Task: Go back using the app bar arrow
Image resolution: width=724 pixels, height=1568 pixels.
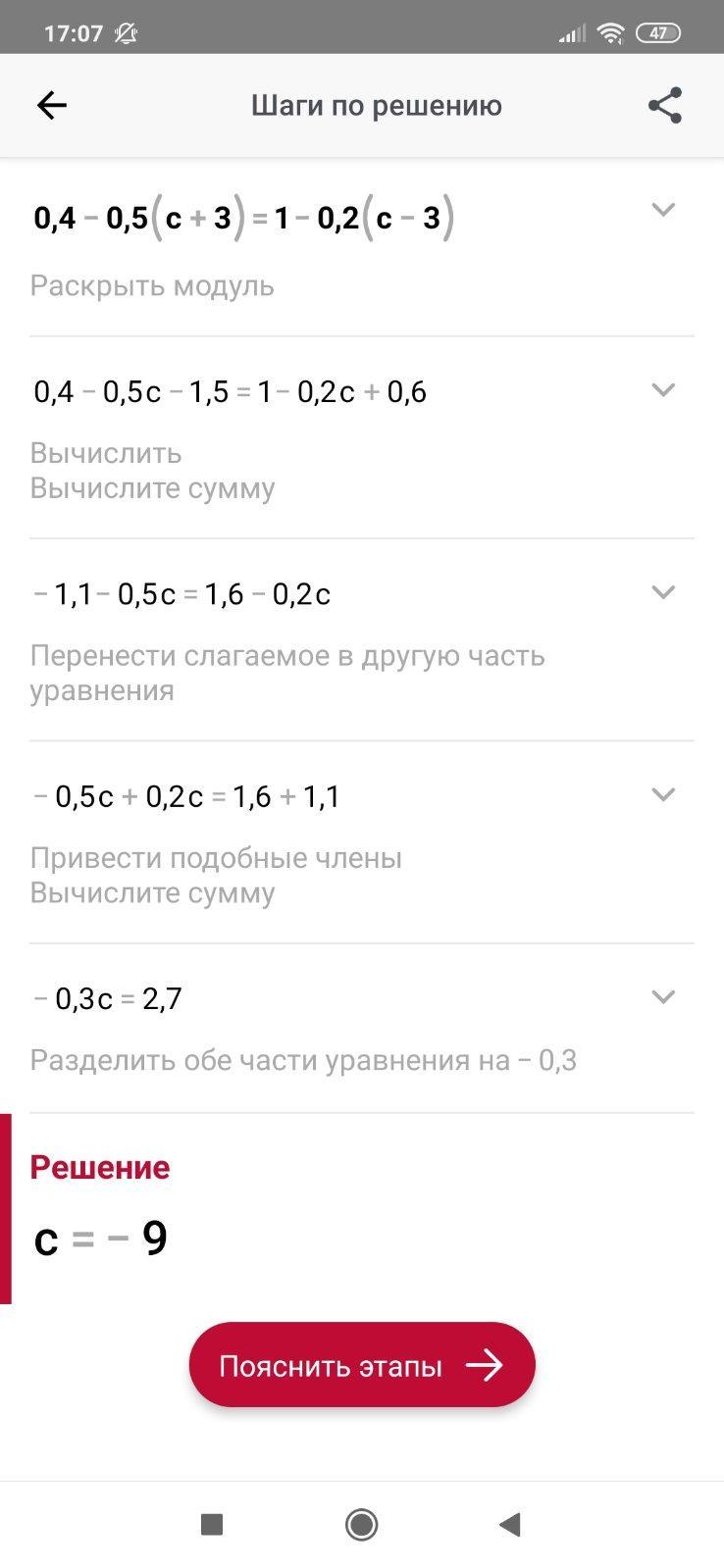Action: tap(51, 106)
